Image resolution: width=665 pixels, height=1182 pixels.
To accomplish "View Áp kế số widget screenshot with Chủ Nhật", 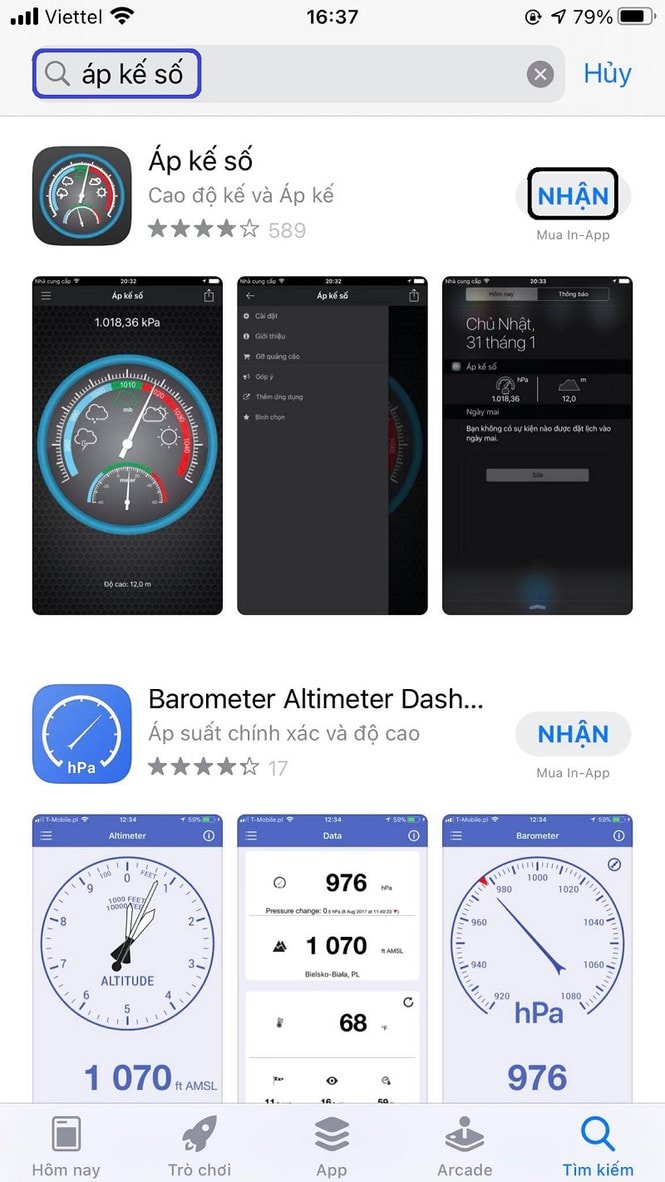I will point(537,445).
